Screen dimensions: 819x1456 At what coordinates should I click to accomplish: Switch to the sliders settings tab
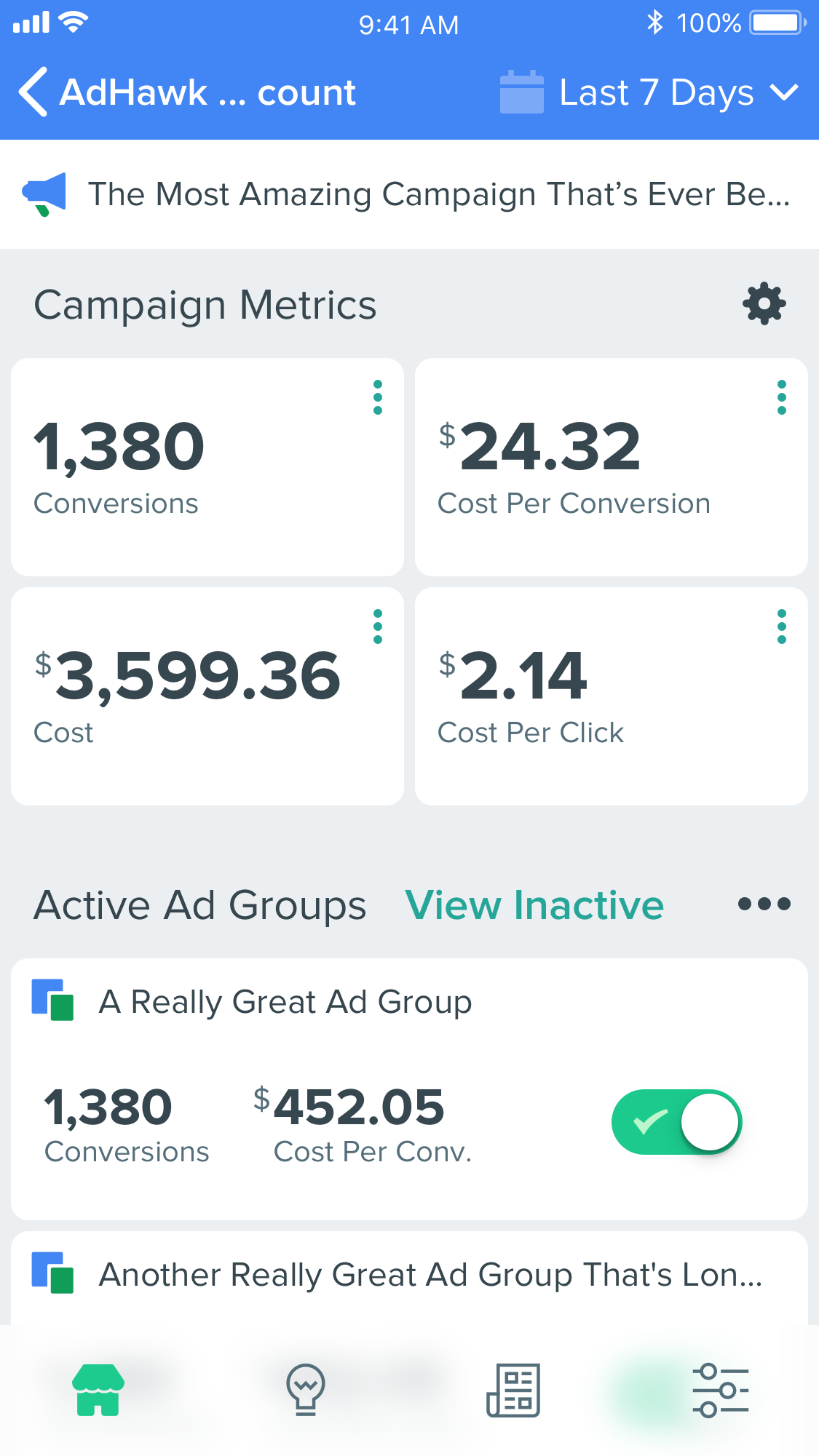pyautogui.click(x=720, y=1390)
